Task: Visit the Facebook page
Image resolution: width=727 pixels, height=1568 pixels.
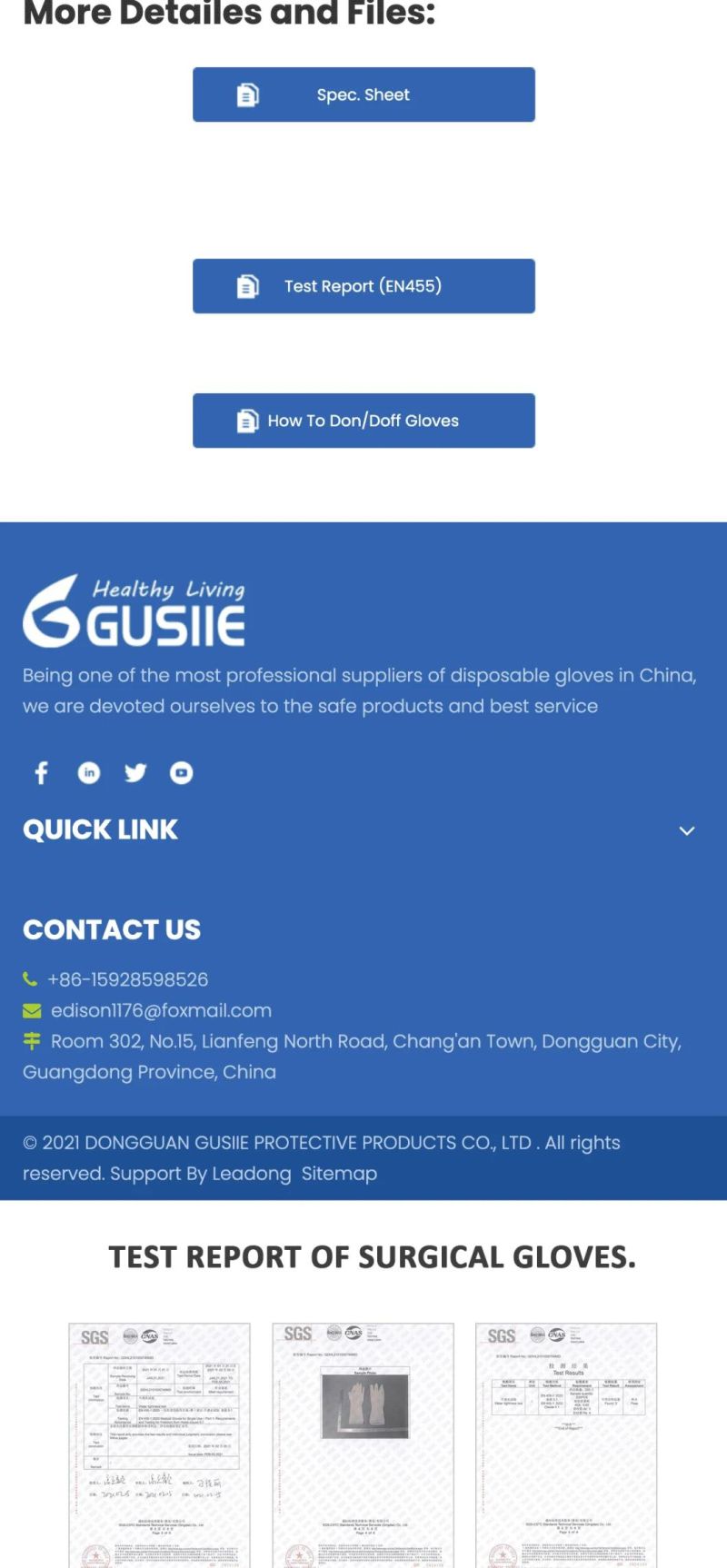Action: coord(41,773)
